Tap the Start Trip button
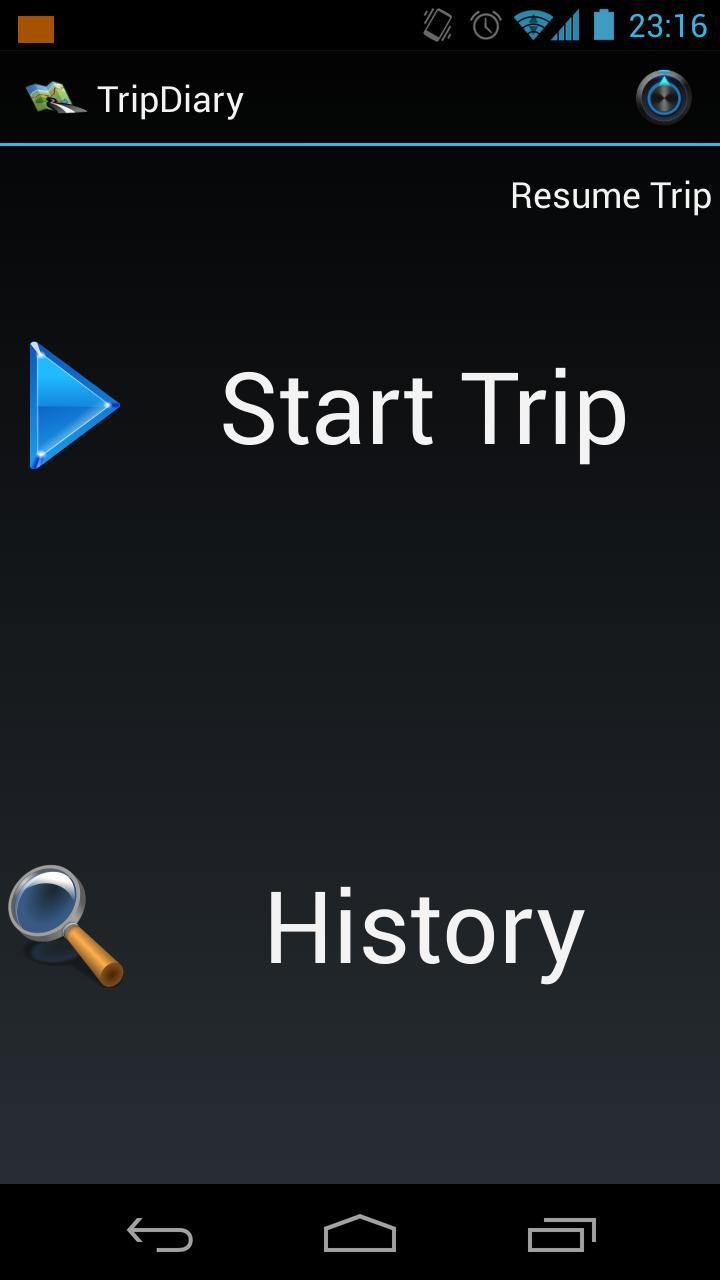Viewport: 720px width, 1280px height. [423, 408]
